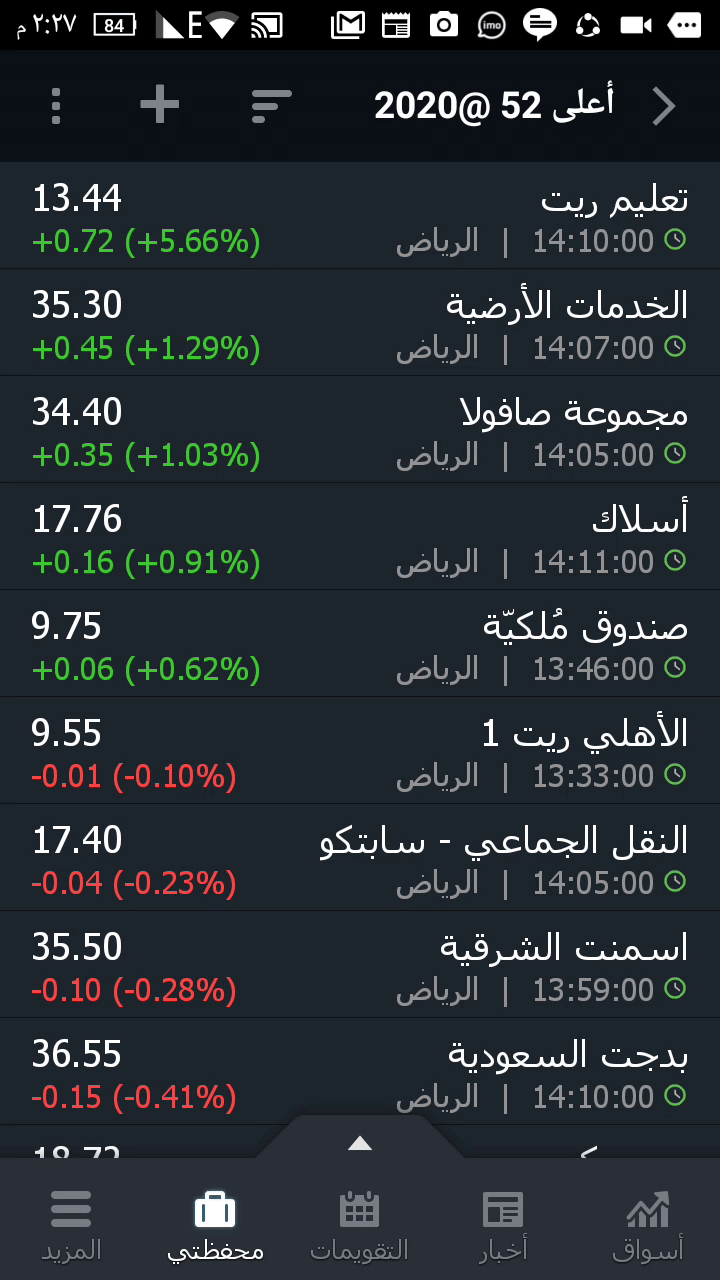Open the overflow menu with three dots
Viewport: 720px width, 1280px height.
56,105
